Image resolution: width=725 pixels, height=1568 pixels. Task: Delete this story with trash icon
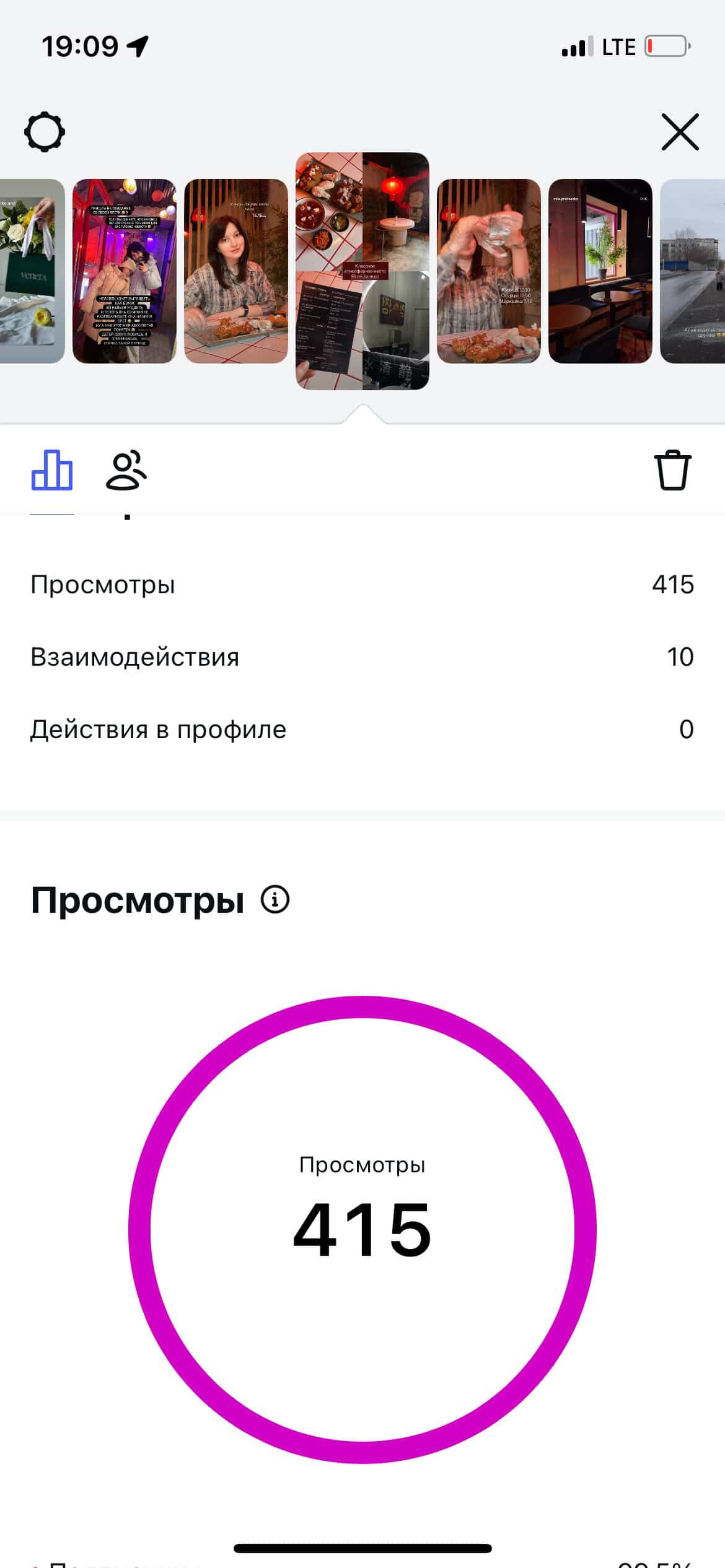[x=672, y=471]
